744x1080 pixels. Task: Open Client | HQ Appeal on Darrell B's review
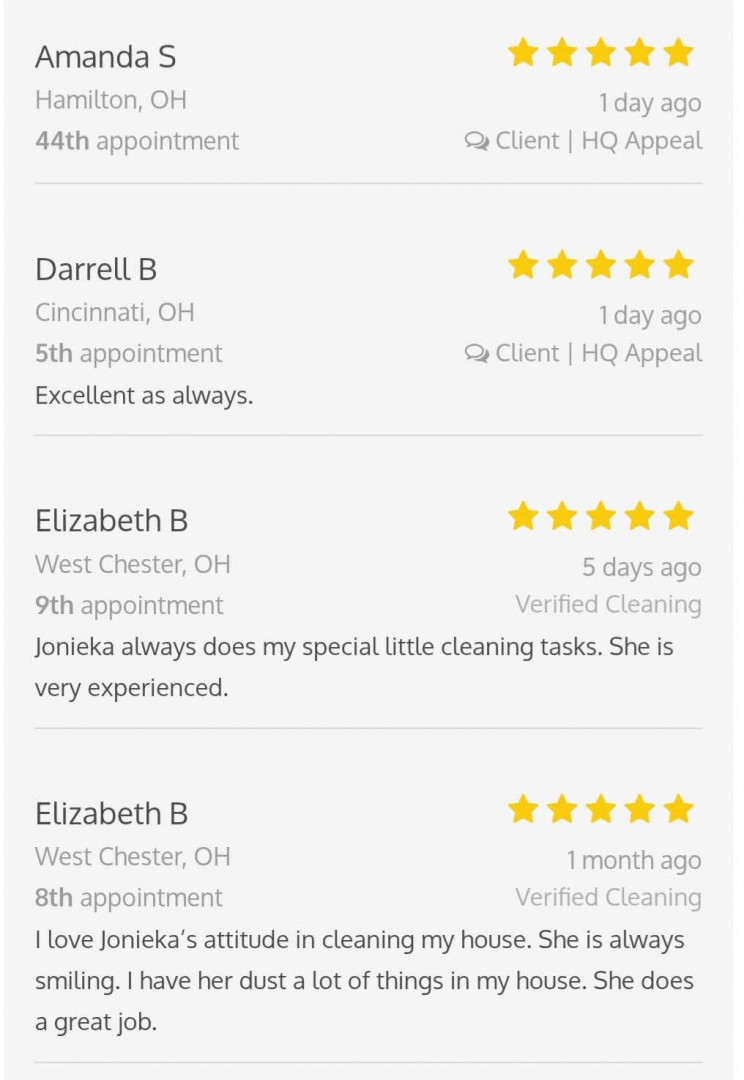[584, 353]
